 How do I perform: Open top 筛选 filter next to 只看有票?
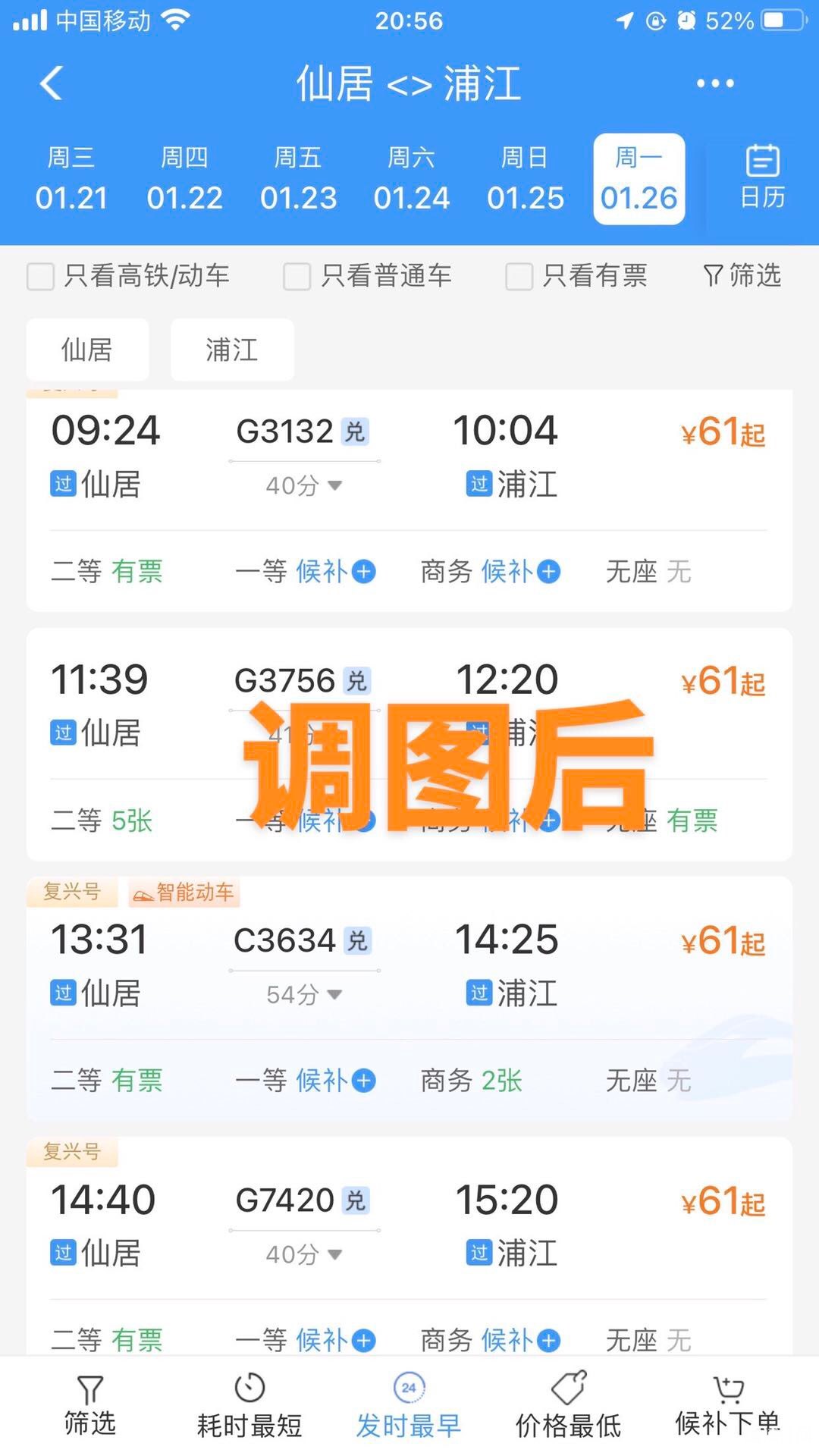742,276
